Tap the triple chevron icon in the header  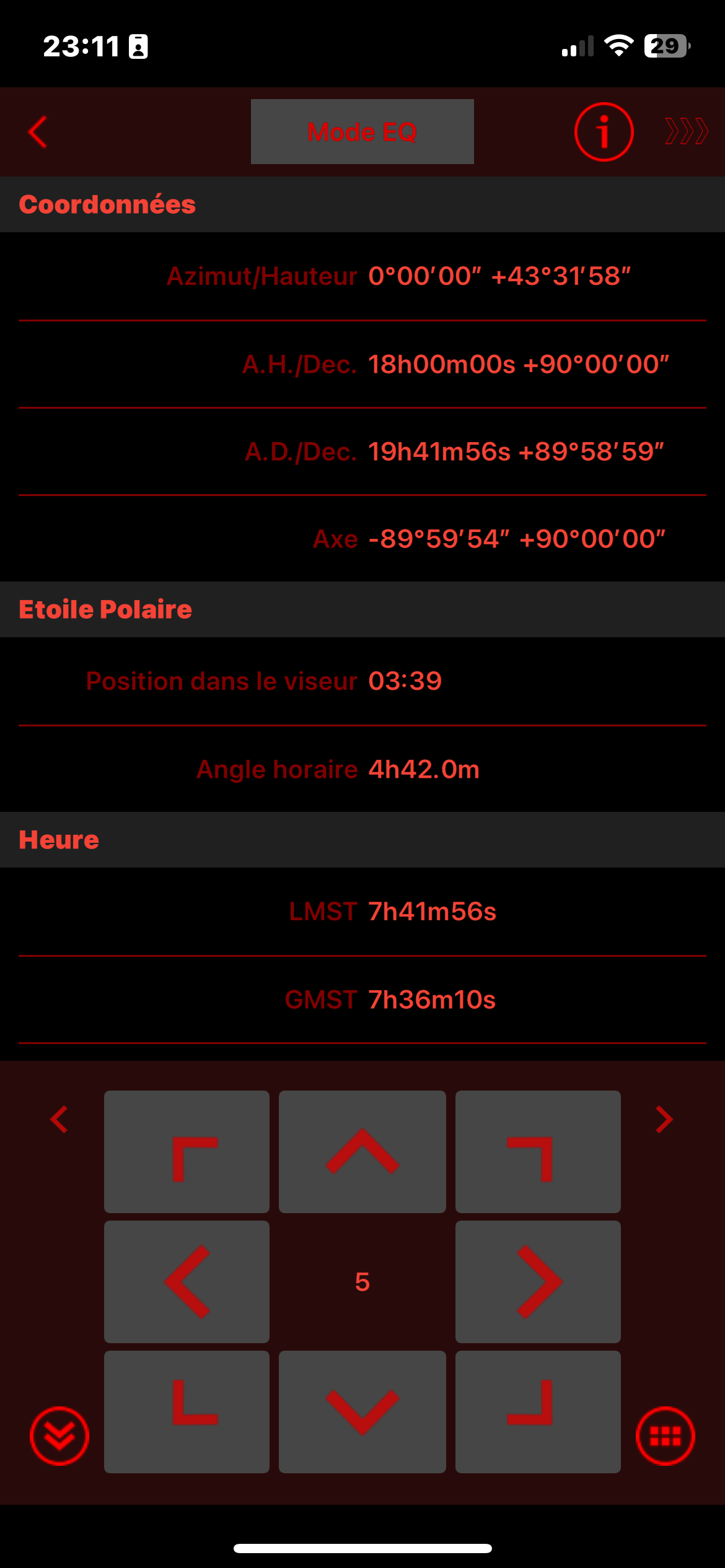click(x=686, y=131)
